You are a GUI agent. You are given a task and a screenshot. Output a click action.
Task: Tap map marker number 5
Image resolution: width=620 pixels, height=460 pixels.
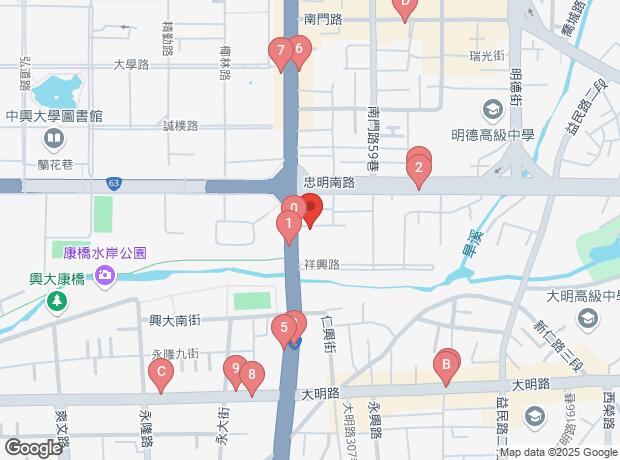pos(284,326)
